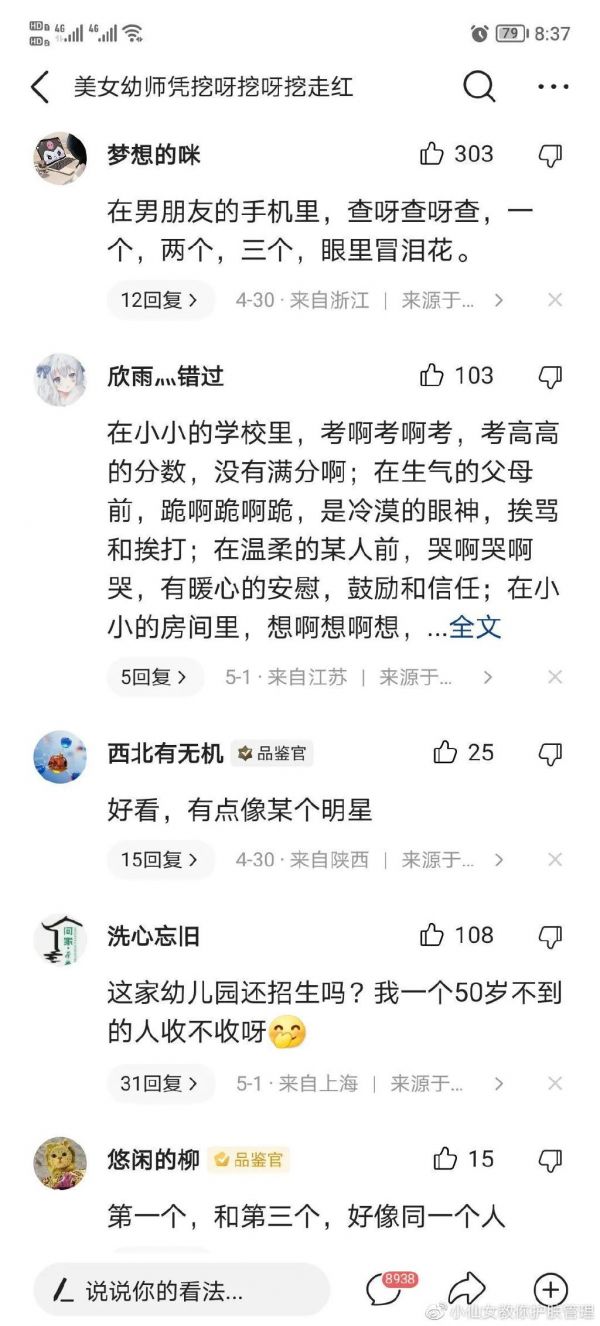Like the comment by 洗心忘旧
The height and width of the screenshot is (1326, 600).
click(432, 936)
